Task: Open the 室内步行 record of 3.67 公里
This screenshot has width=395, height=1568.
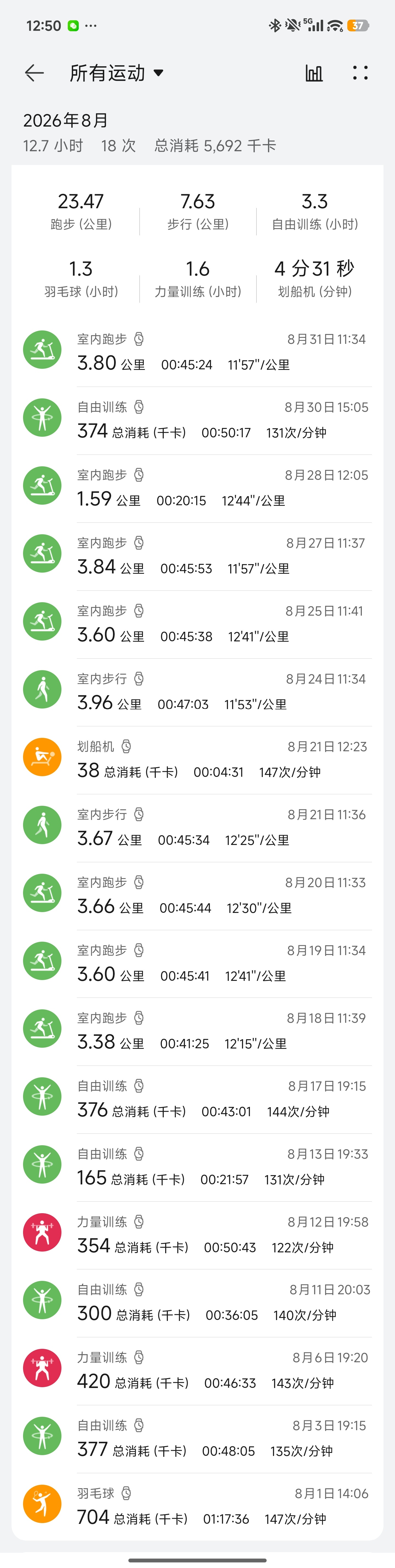Action: (x=198, y=828)
